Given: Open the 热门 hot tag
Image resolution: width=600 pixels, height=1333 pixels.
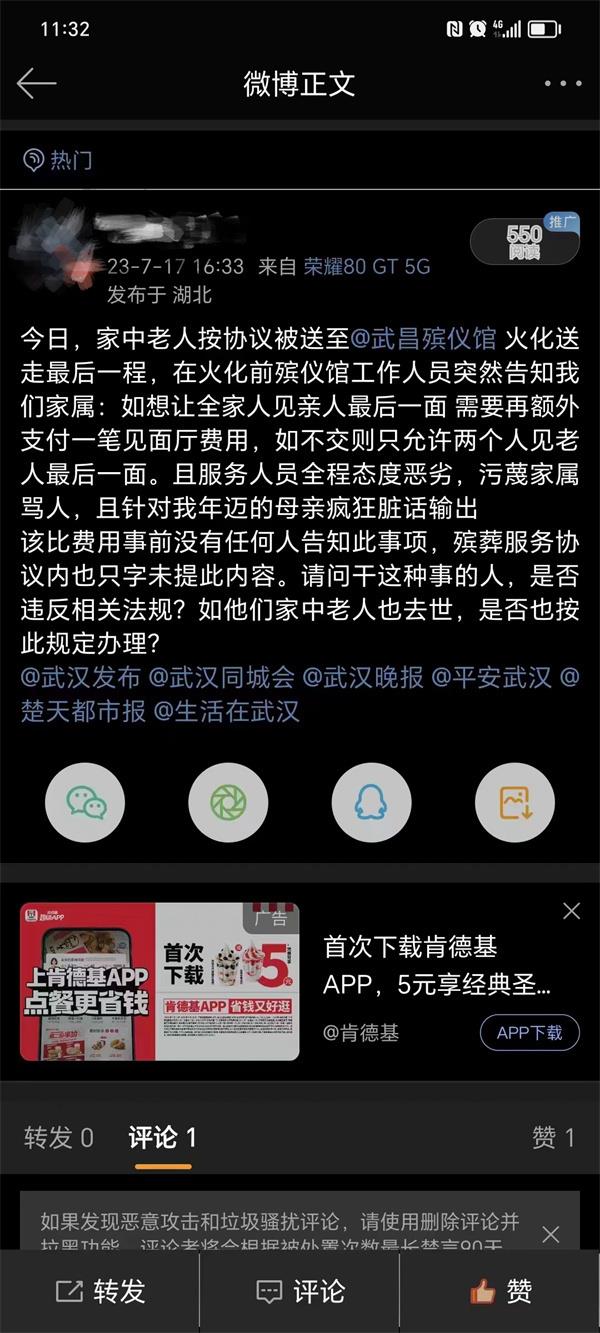Looking at the screenshot, I should pos(58,160).
